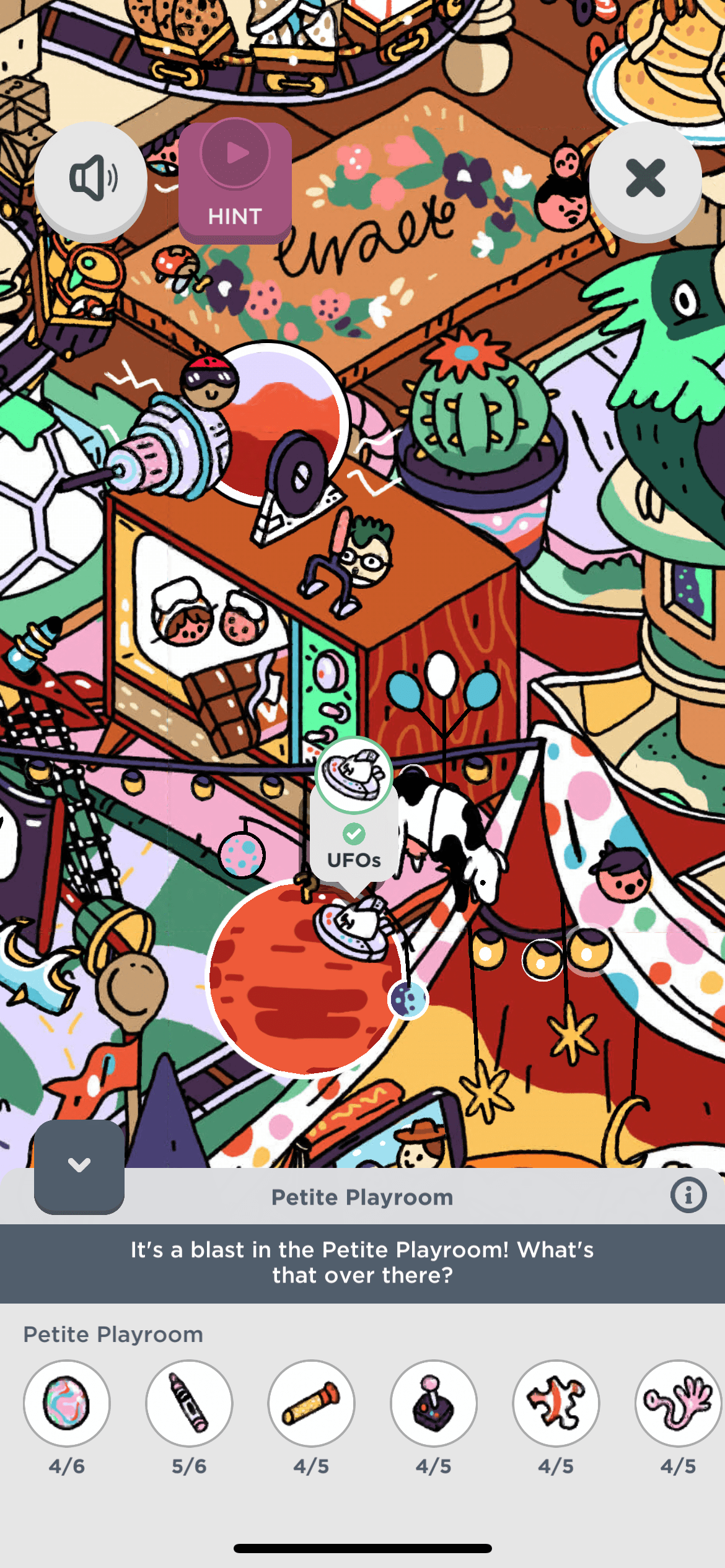725x1568 pixels.
Task: Collapse the panel with the down chevron
Action: (x=79, y=1166)
